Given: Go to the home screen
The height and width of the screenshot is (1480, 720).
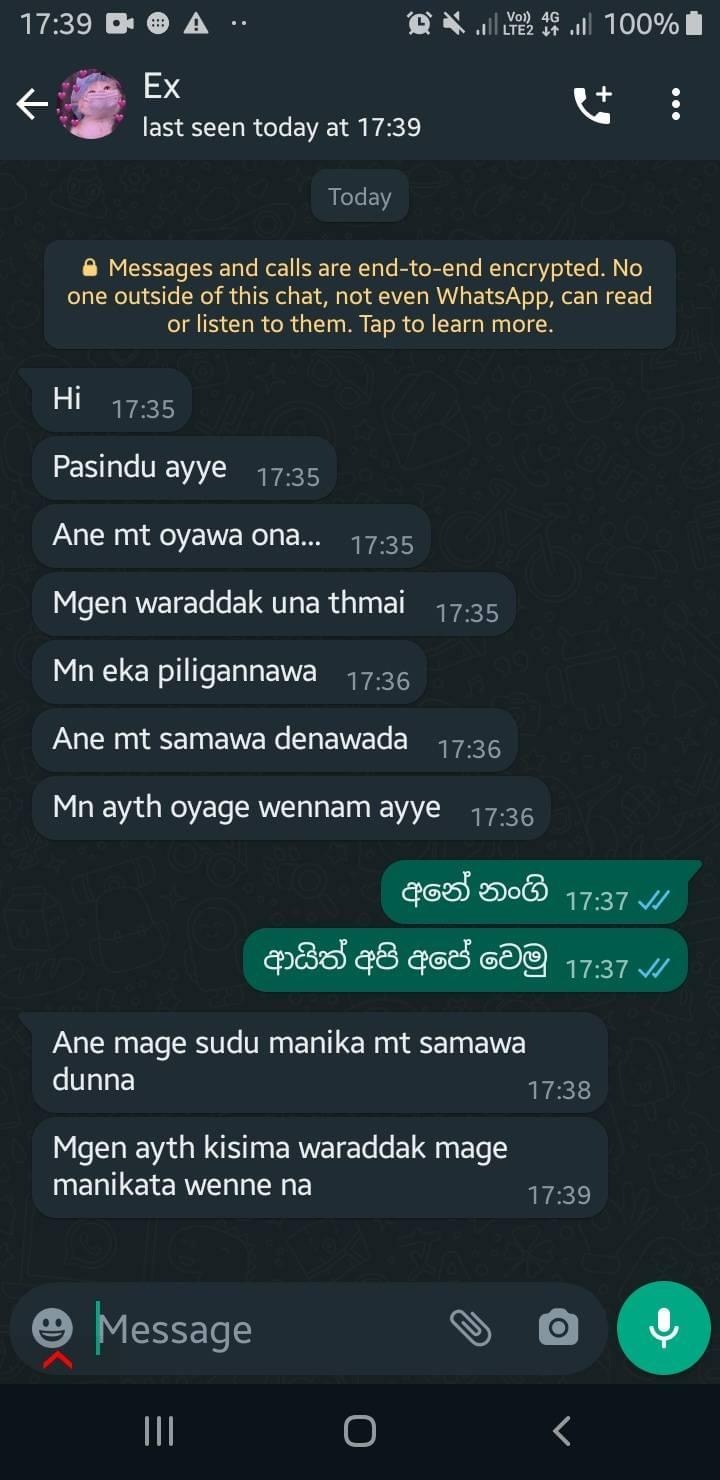Looking at the screenshot, I should tap(360, 1431).
